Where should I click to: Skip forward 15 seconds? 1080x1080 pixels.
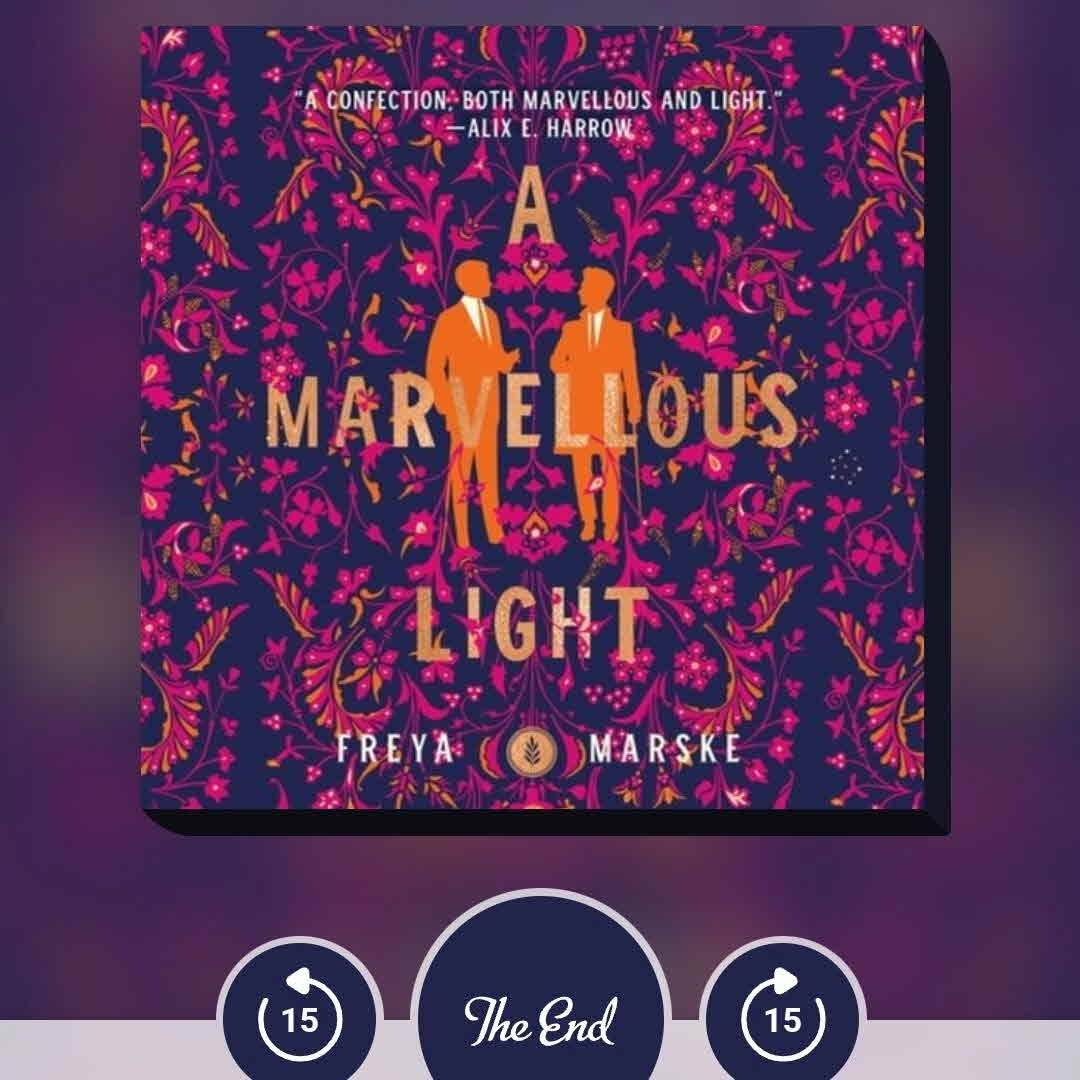[783, 1017]
